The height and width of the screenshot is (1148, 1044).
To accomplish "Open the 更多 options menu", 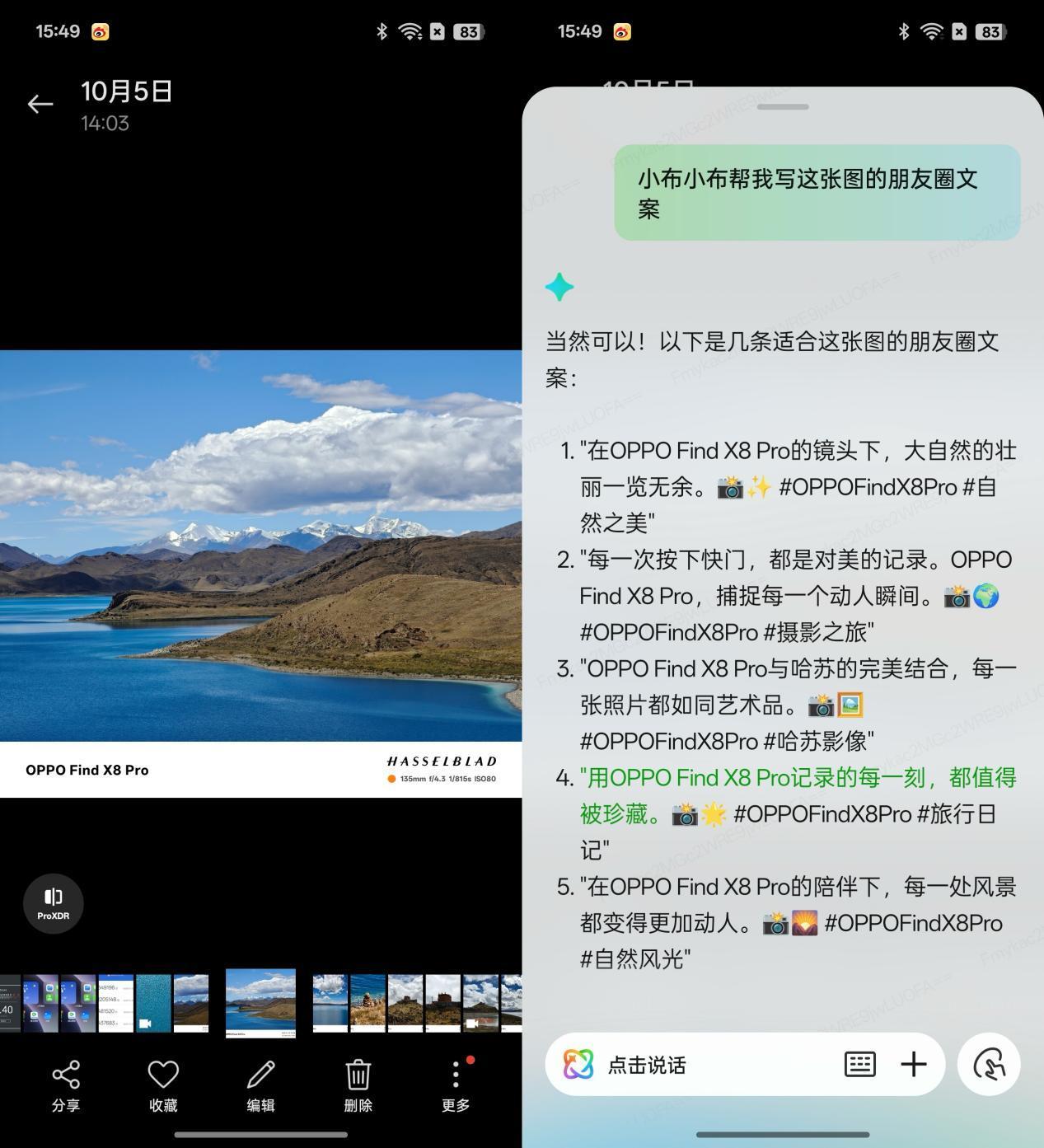I will pos(456,1085).
